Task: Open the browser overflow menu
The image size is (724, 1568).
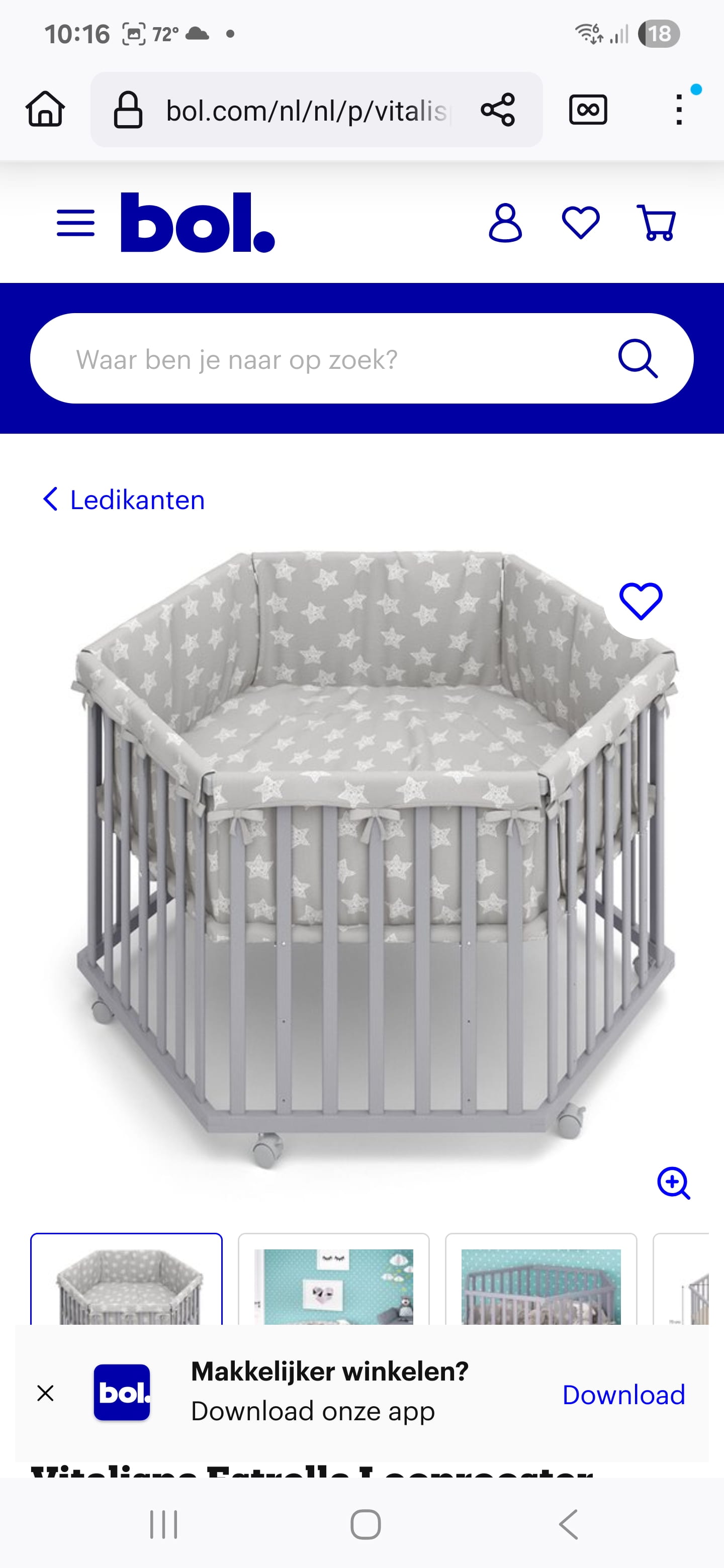Action: tap(679, 110)
